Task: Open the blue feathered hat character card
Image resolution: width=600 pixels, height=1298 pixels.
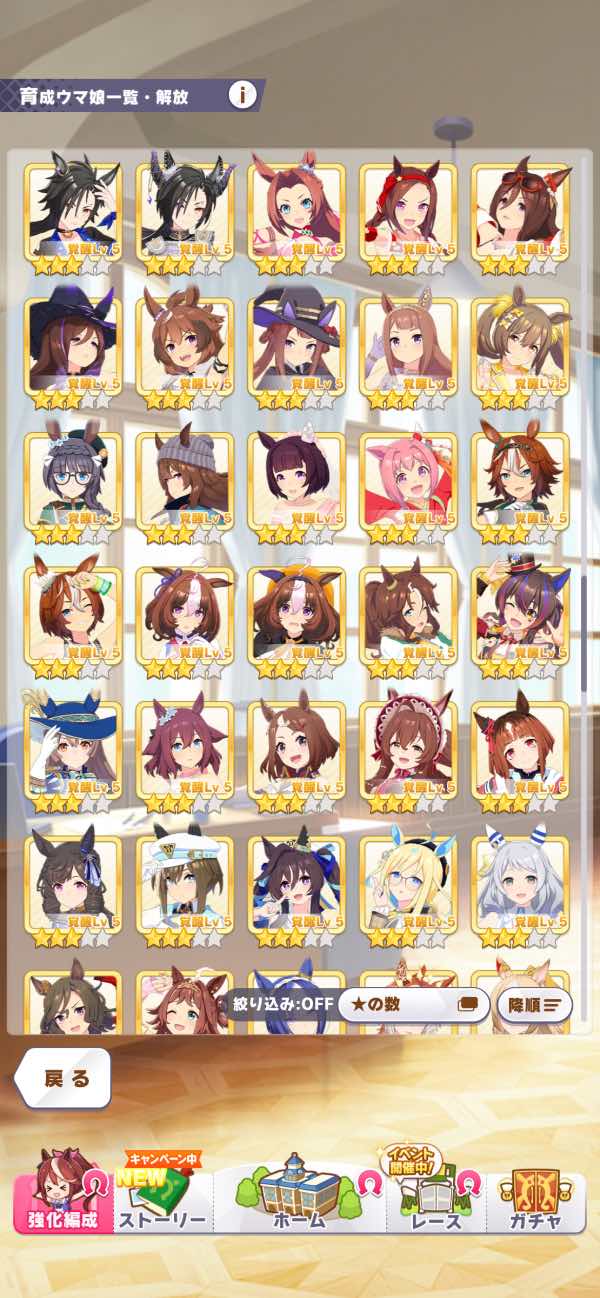Action: (x=73, y=750)
